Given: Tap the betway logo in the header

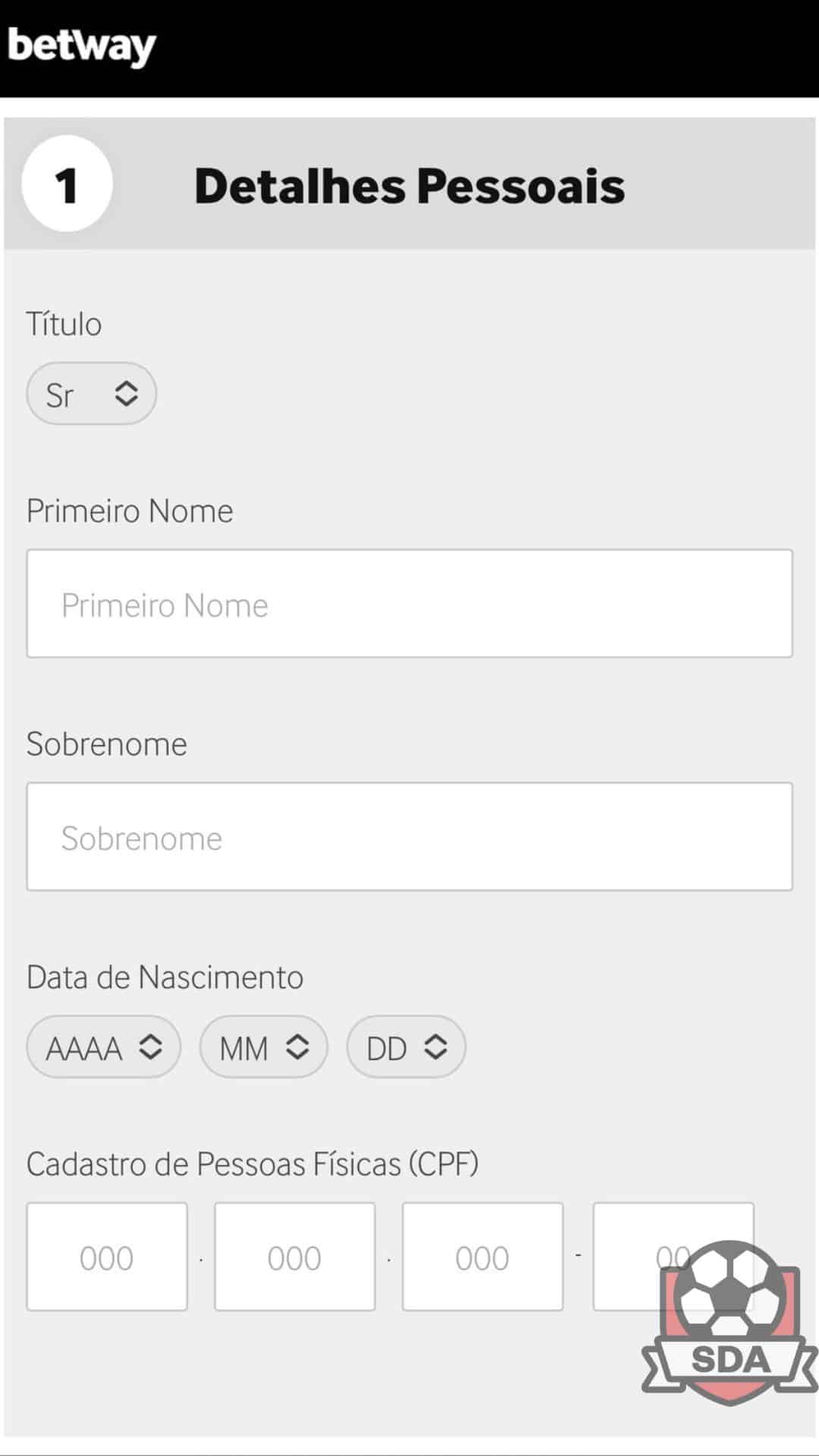Looking at the screenshot, I should tap(82, 47).
